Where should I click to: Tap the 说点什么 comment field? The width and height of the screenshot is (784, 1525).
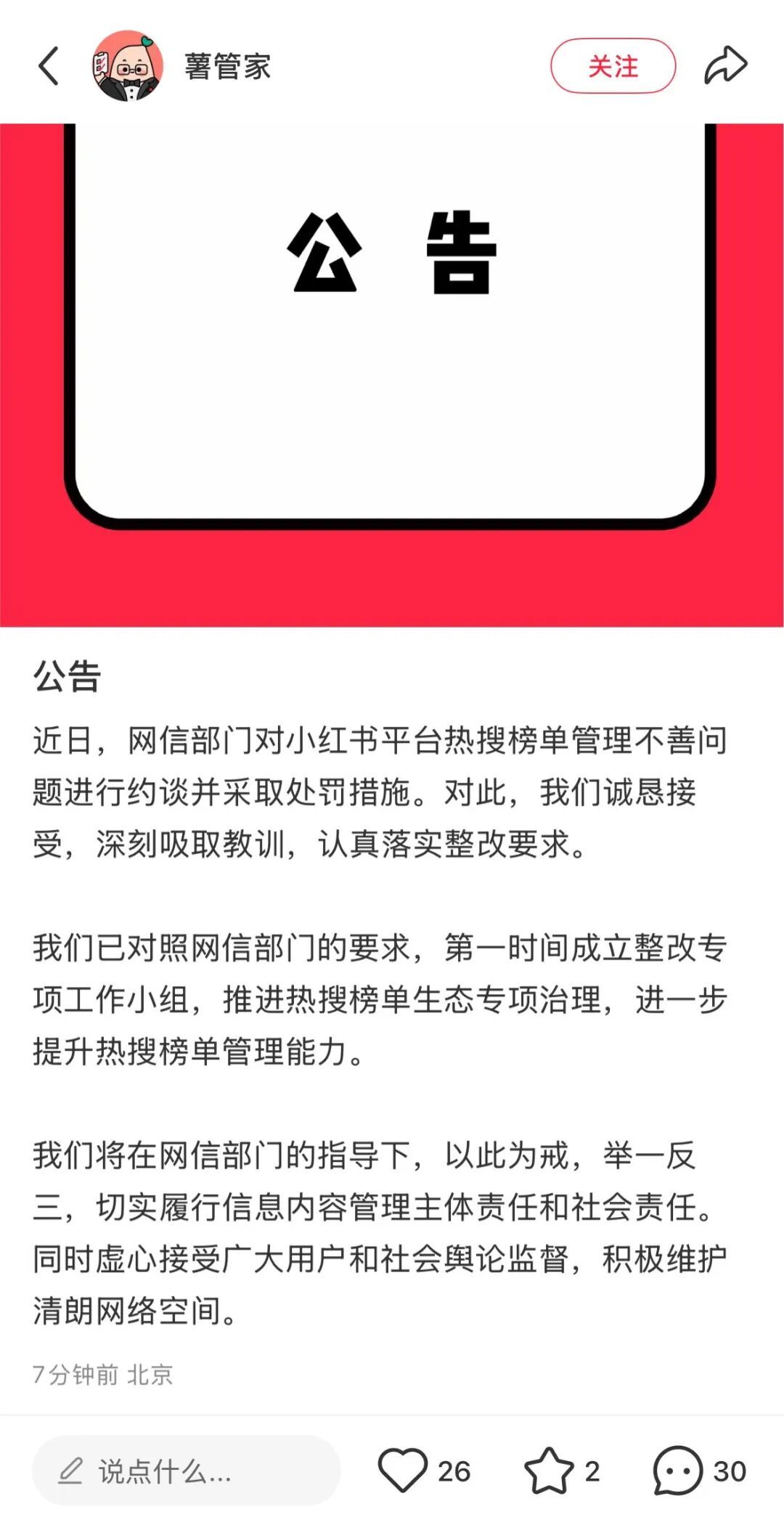[x=187, y=1471]
